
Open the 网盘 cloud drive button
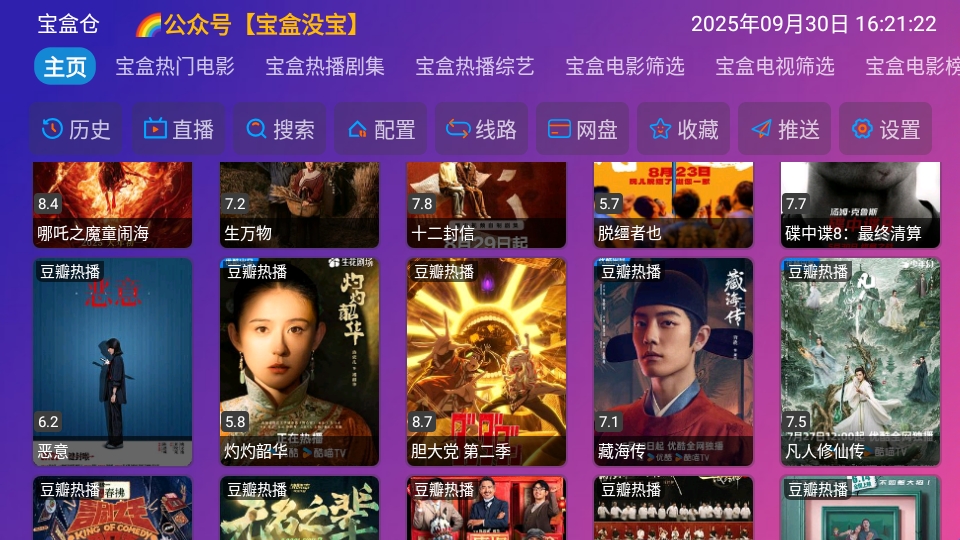pyautogui.click(x=582, y=129)
